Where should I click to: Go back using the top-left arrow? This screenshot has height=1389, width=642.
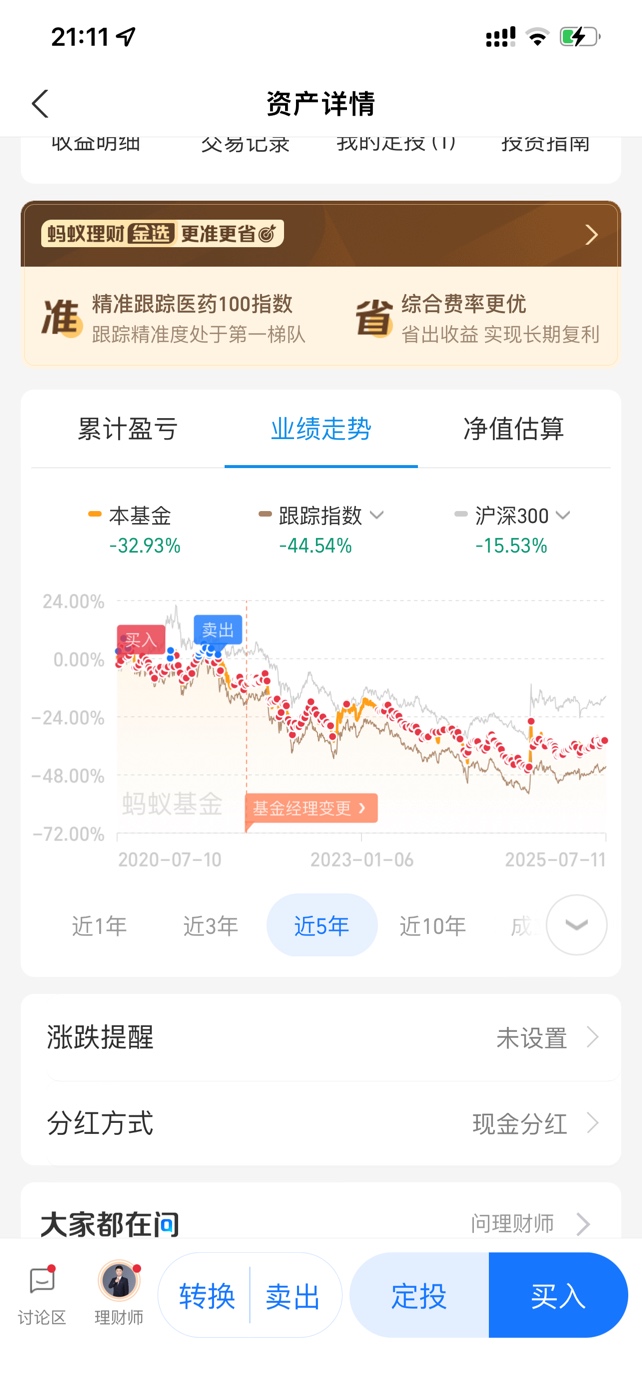(x=40, y=103)
